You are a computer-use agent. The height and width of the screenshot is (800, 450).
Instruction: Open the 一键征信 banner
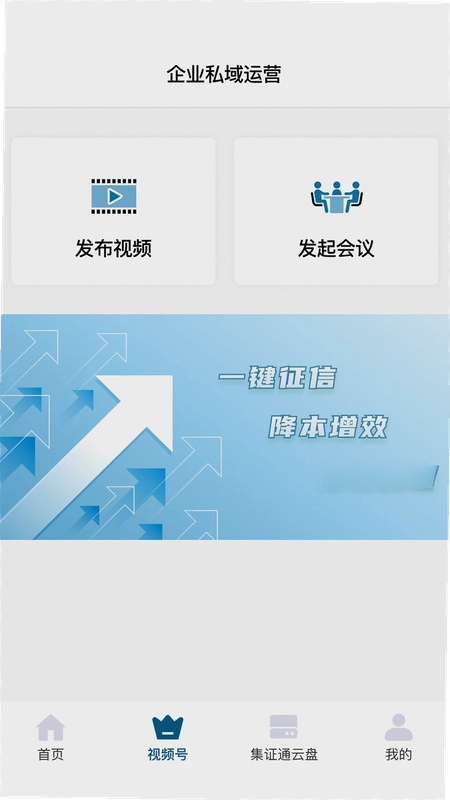pyautogui.click(x=225, y=427)
